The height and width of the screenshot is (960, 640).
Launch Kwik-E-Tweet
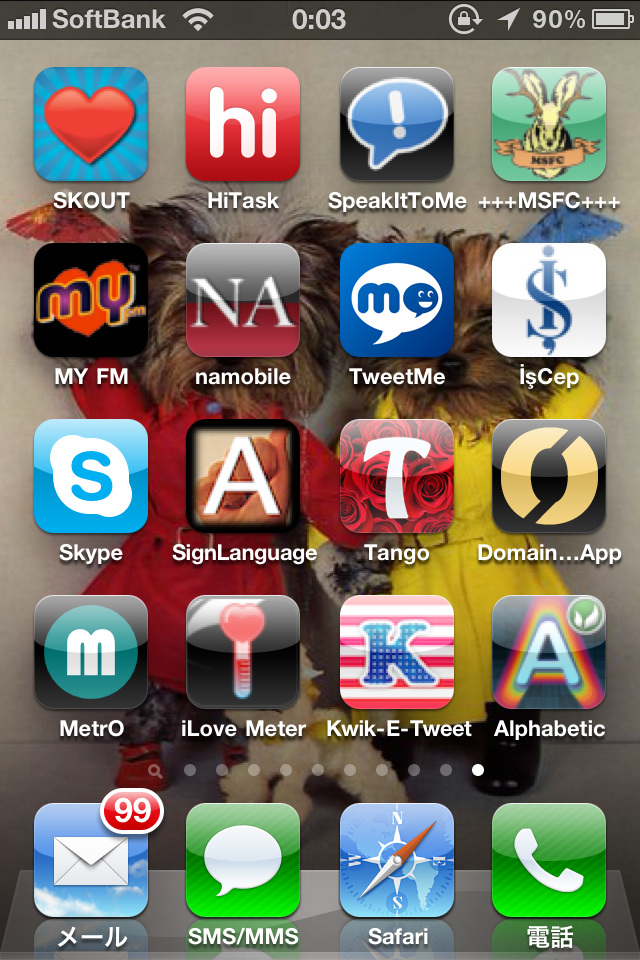point(397,652)
